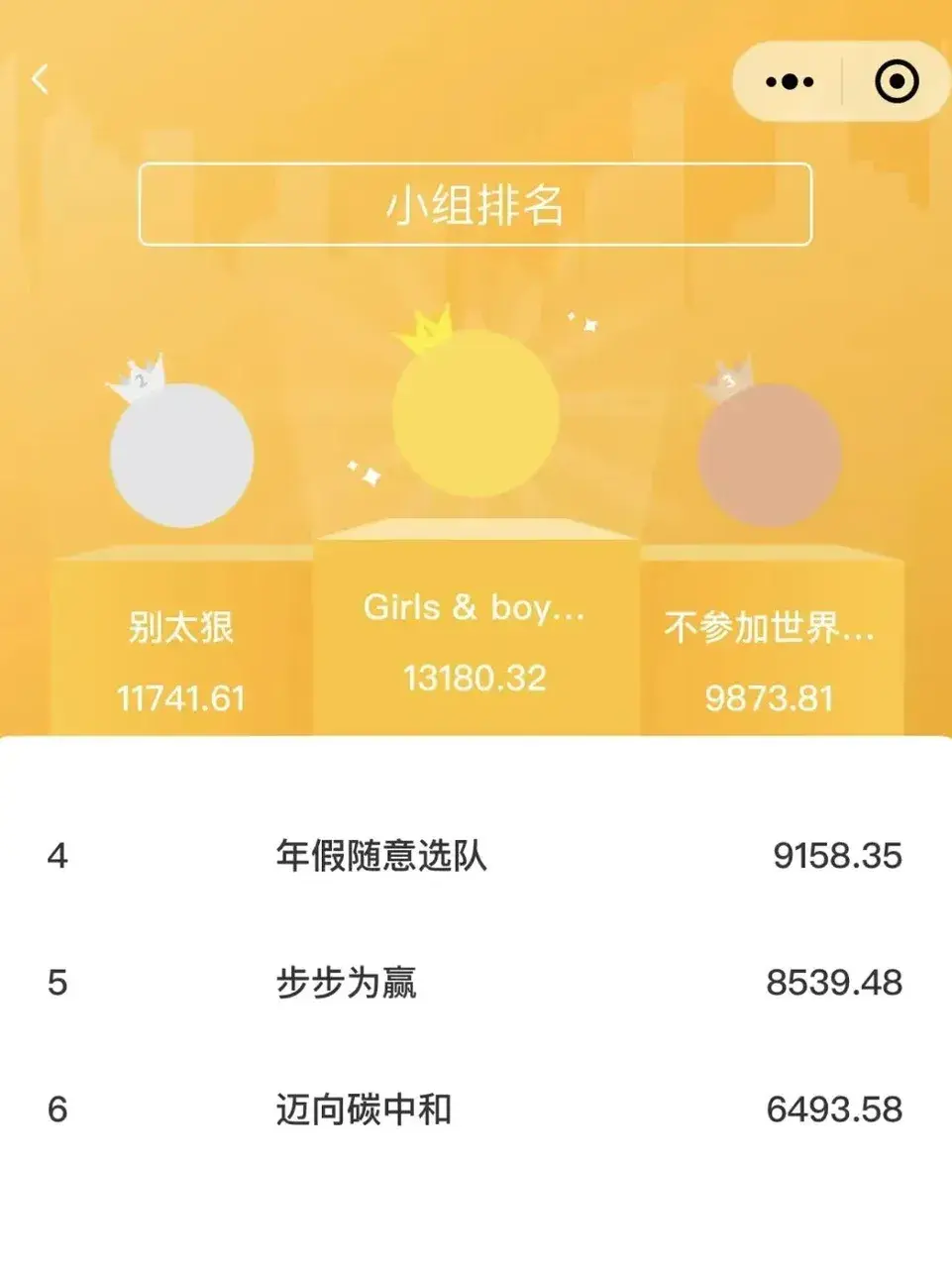
Task: Go back using the top-left arrow
Action: (41, 79)
